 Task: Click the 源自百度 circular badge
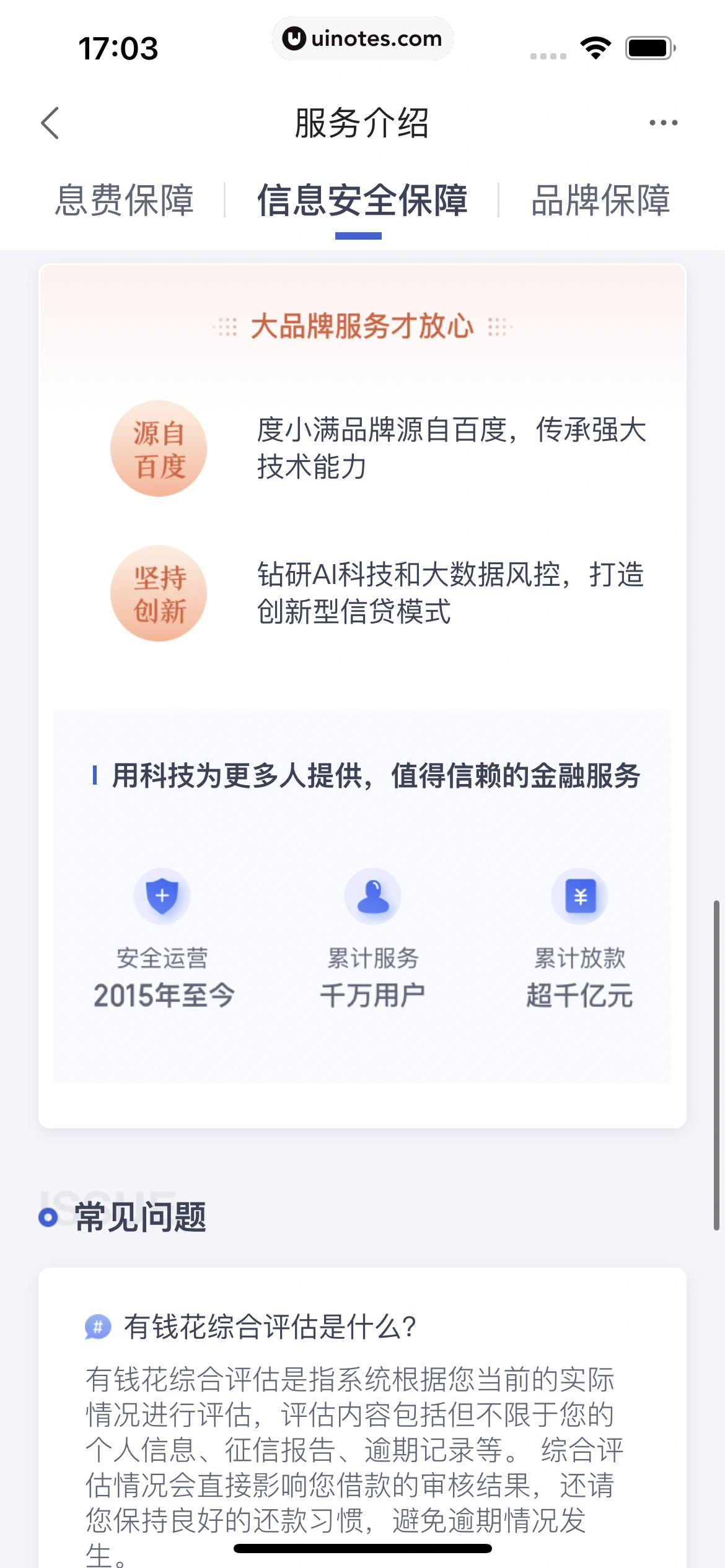tap(159, 449)
